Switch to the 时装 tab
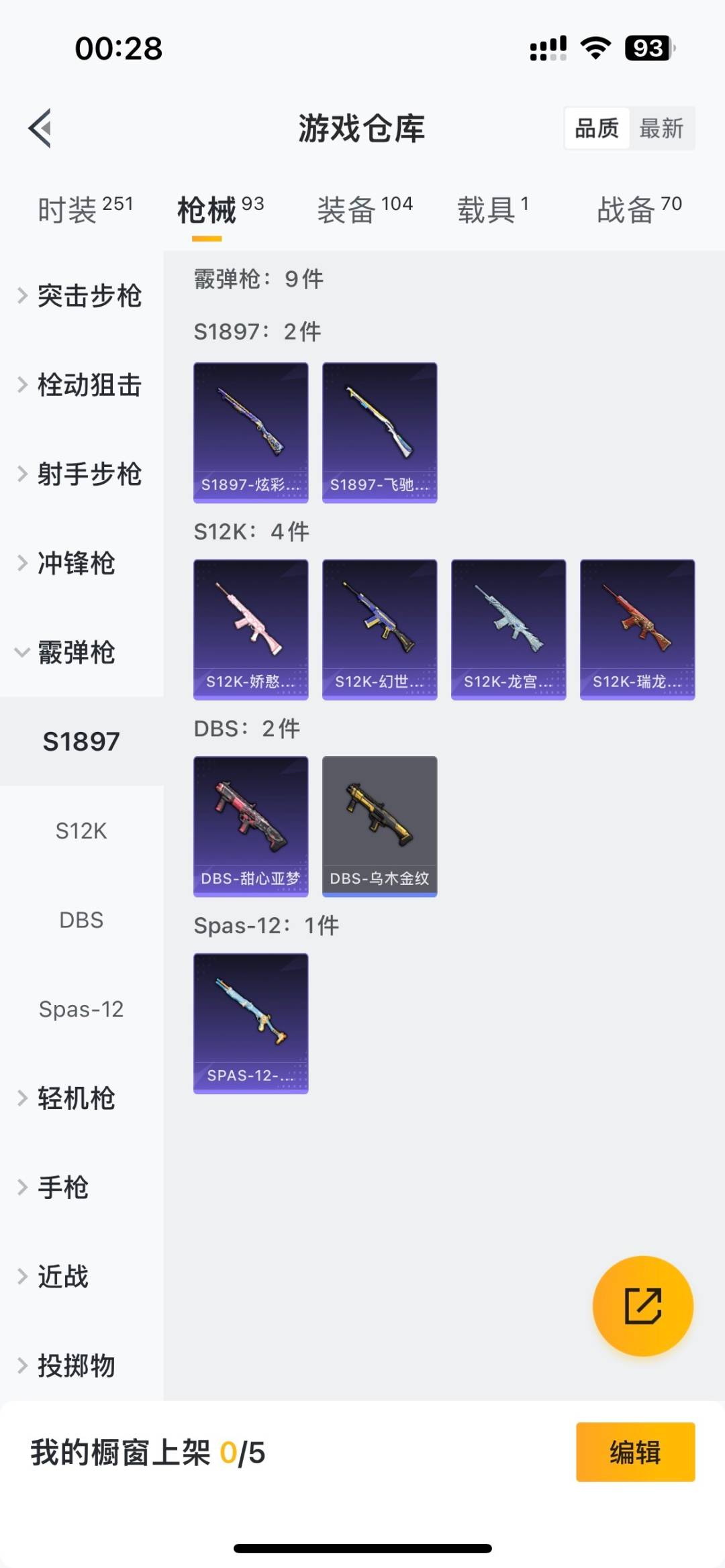Screen dimensions: 725x1568 (x=85, y=209)
